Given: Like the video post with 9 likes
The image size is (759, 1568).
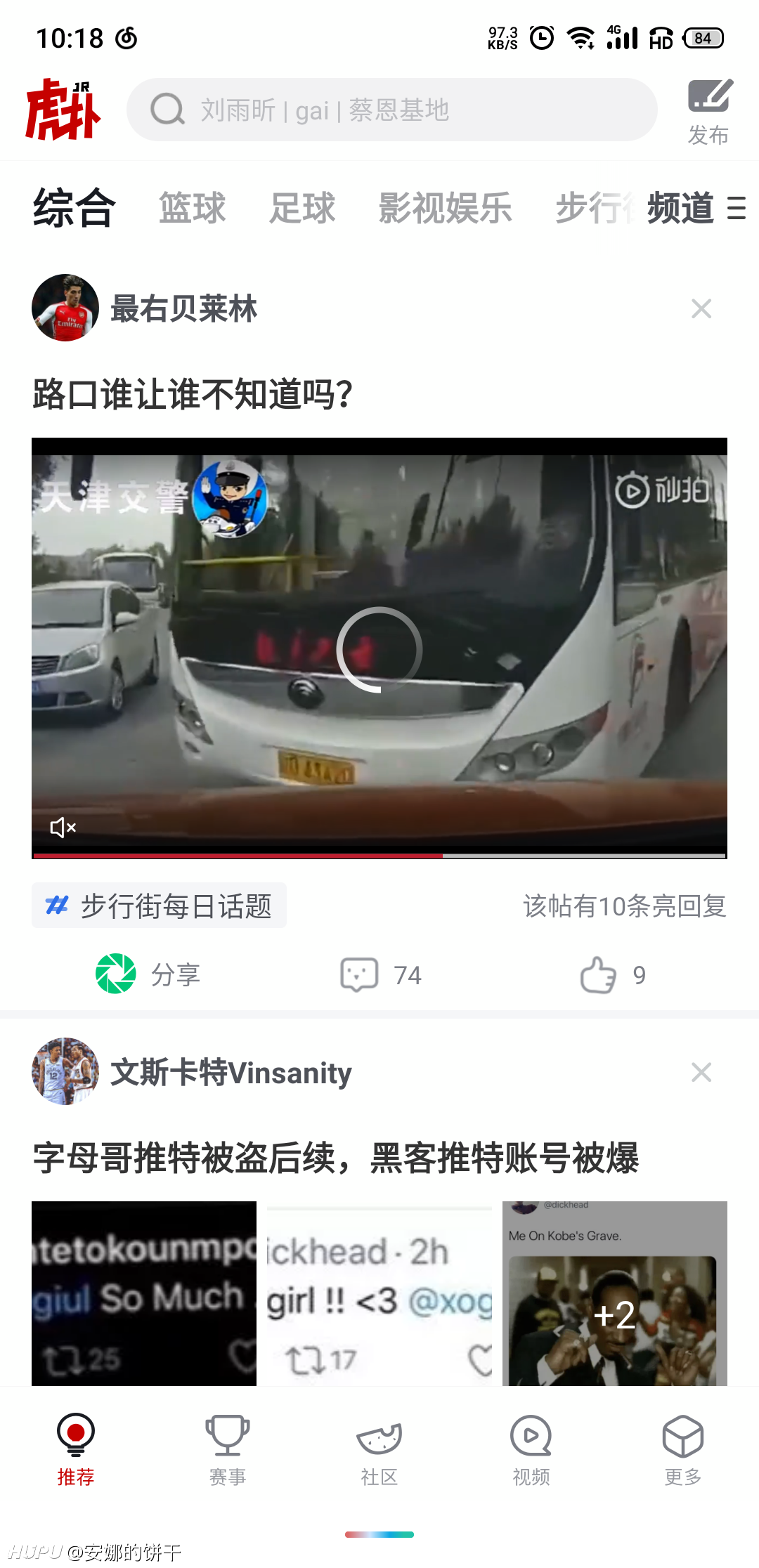Looking at the screenshot, I should (613, 975).
